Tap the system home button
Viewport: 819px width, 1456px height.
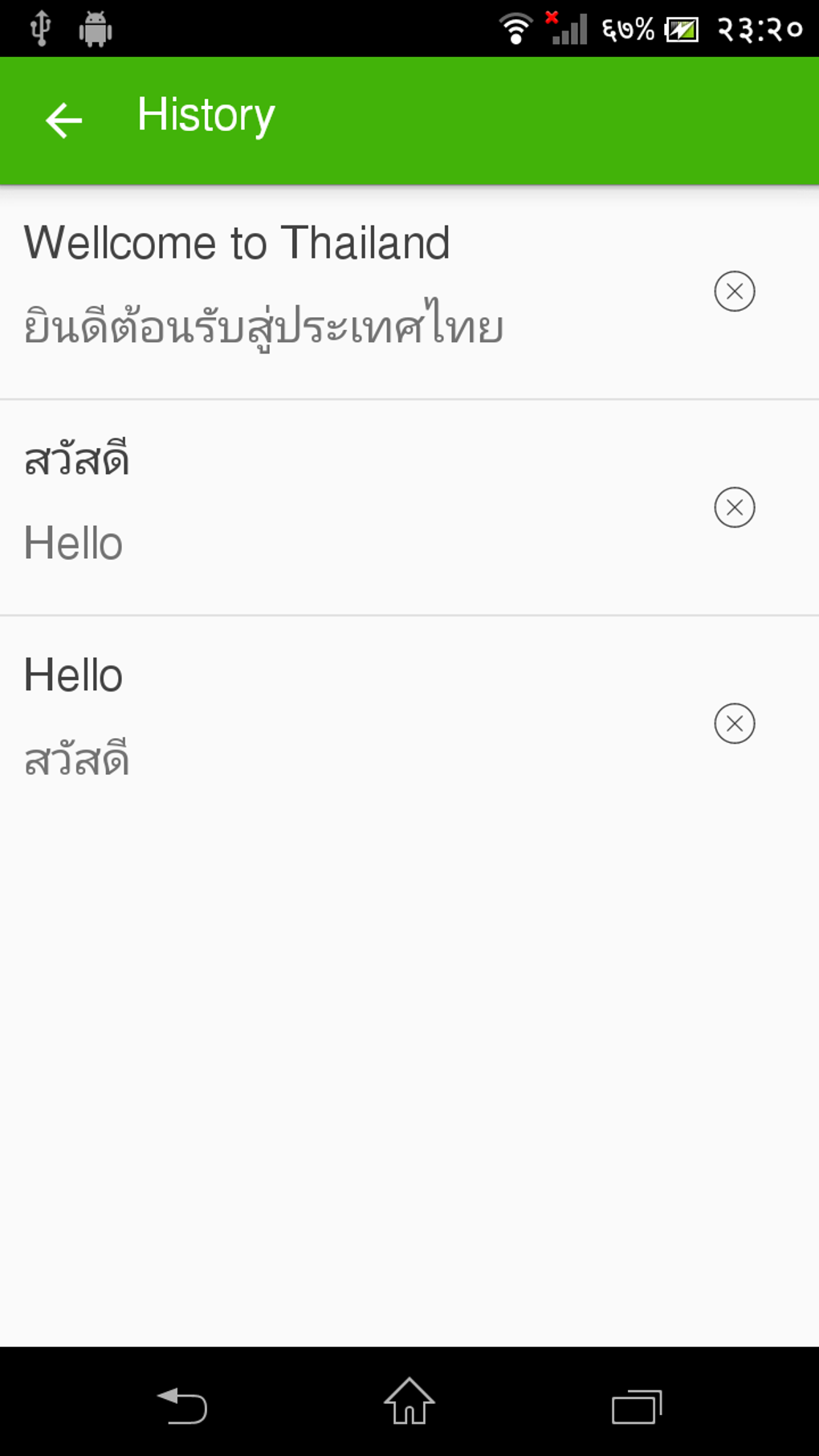[409, 1402]
